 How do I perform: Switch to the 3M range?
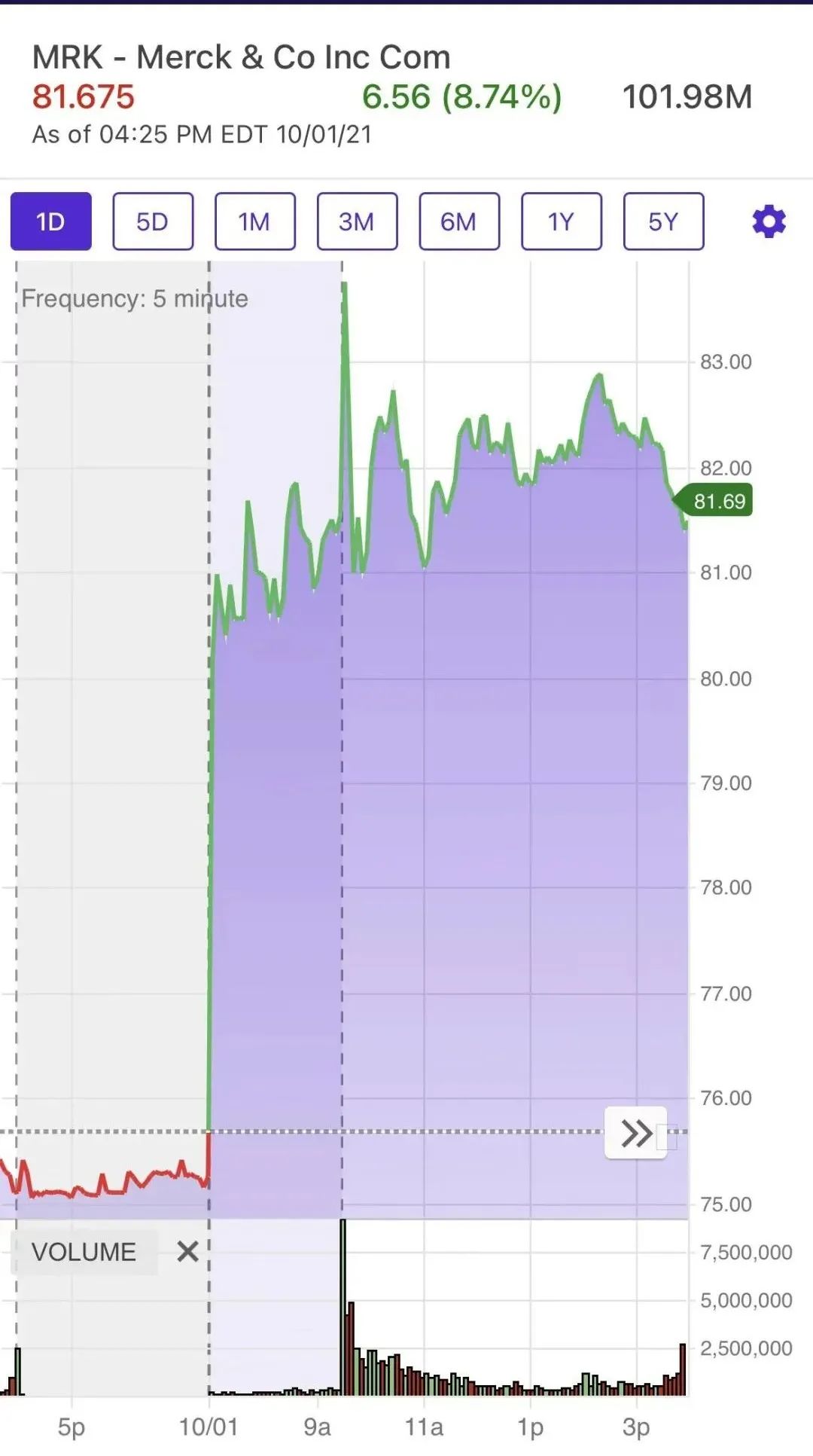[357, 221]
